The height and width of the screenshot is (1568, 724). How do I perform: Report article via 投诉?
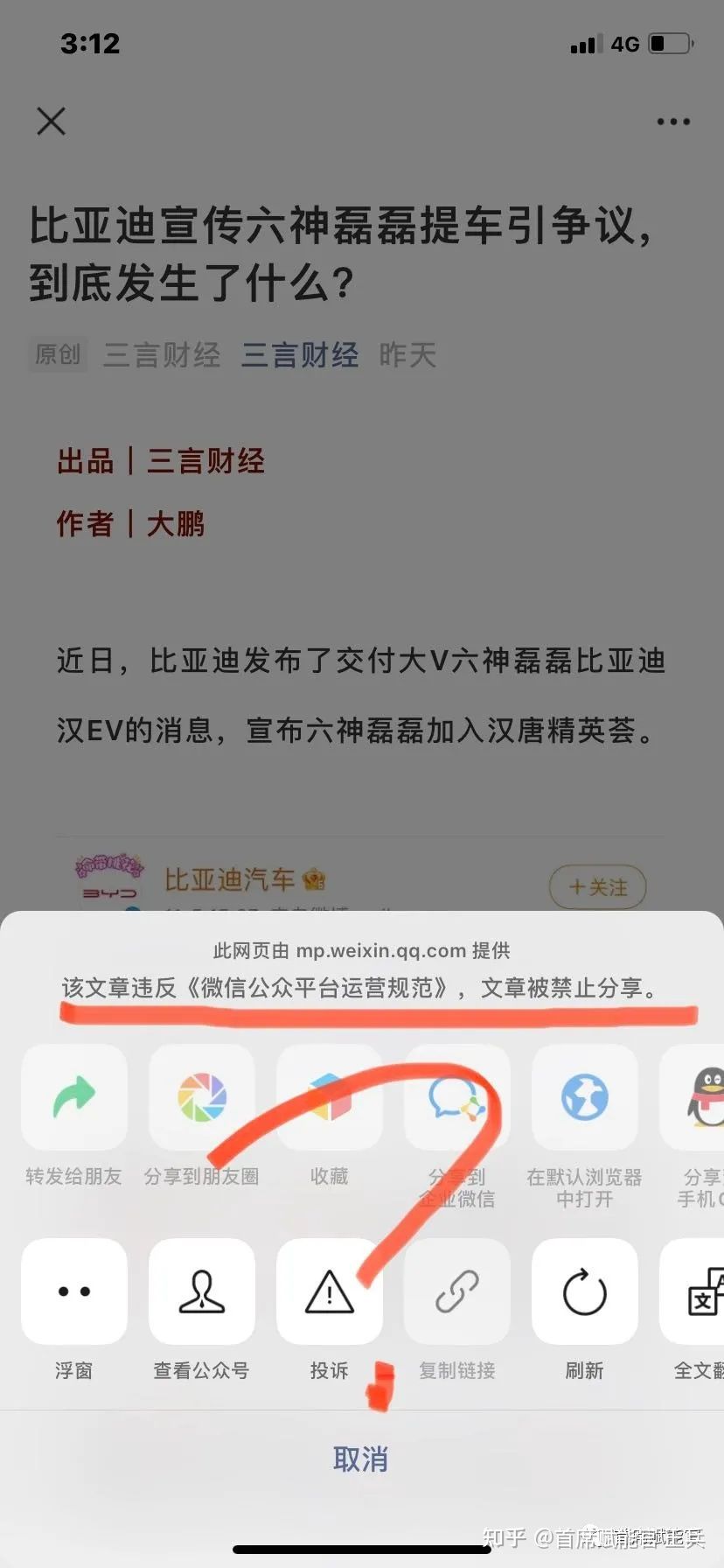click(330, 1292)
